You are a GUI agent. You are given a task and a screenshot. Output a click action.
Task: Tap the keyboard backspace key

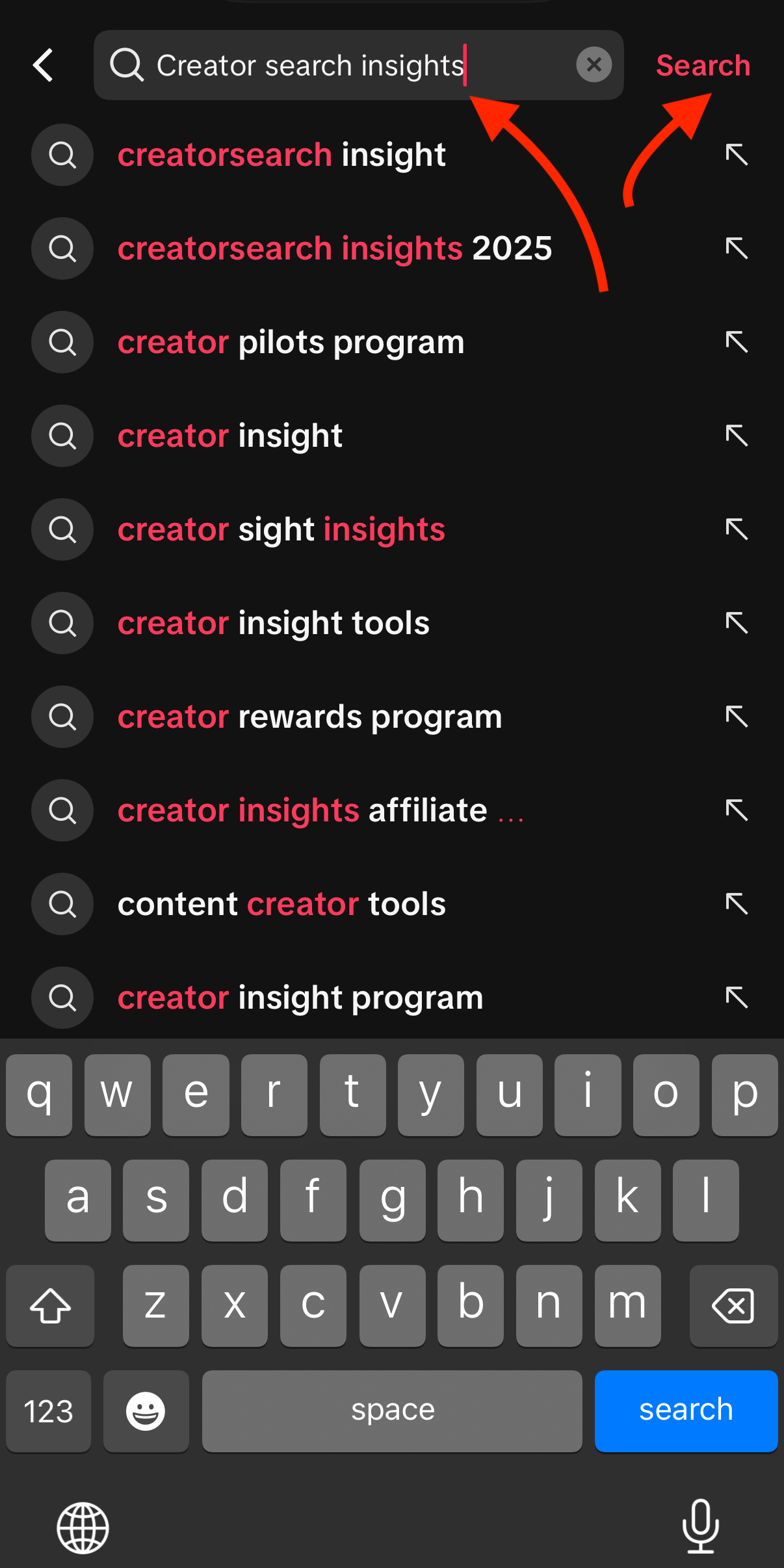point(733,1305)
